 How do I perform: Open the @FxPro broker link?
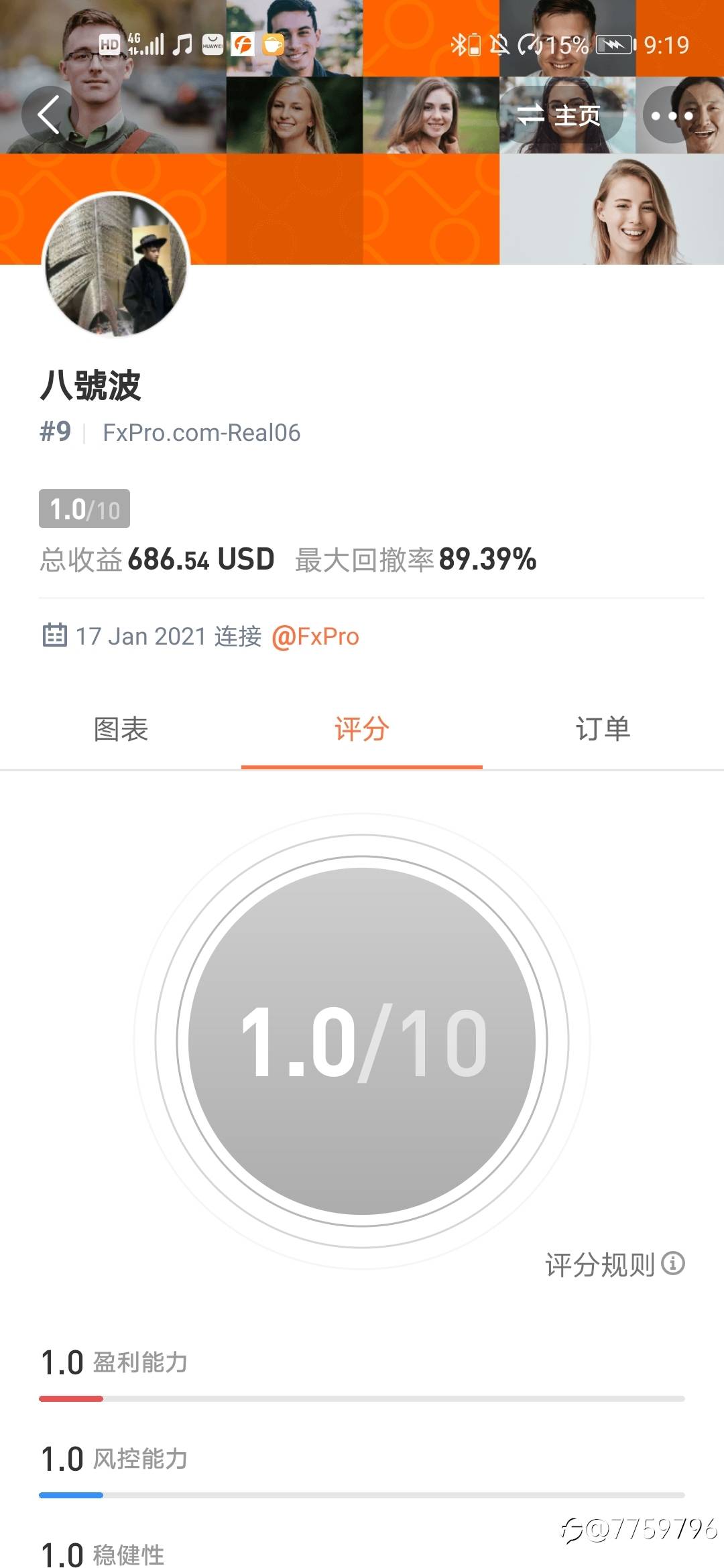pyautogui.click(x=315, y=637)
